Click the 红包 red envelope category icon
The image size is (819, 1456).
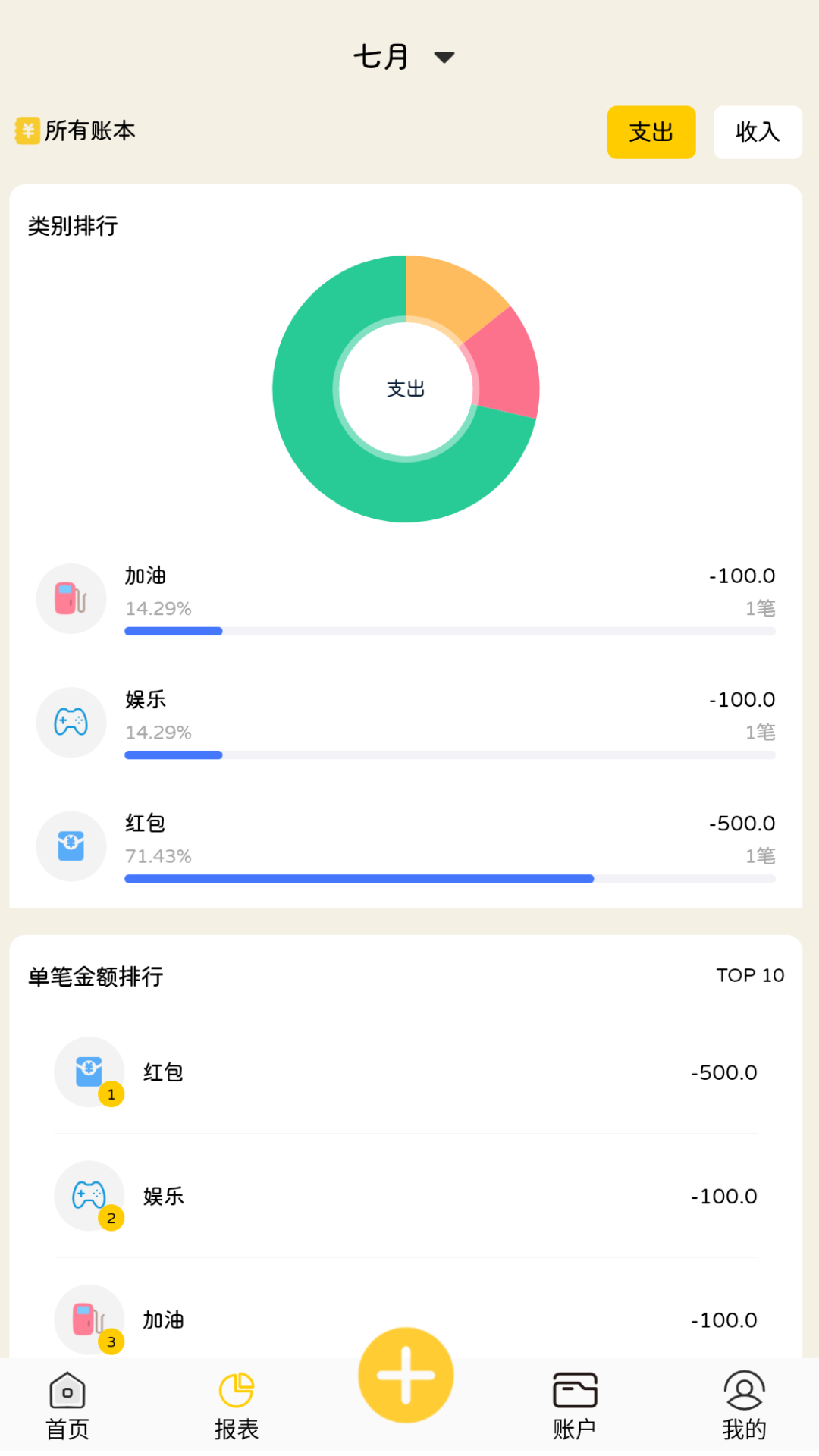71,846
